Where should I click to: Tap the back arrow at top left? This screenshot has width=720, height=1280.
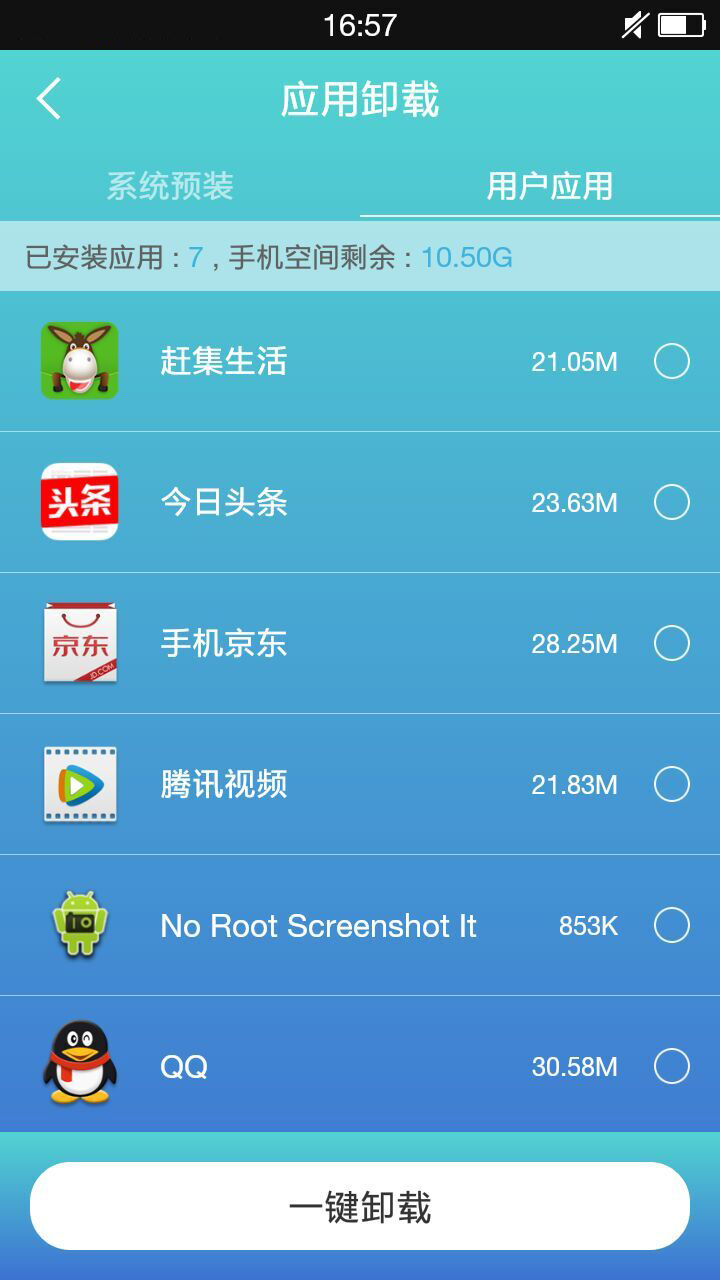point(47,99)
